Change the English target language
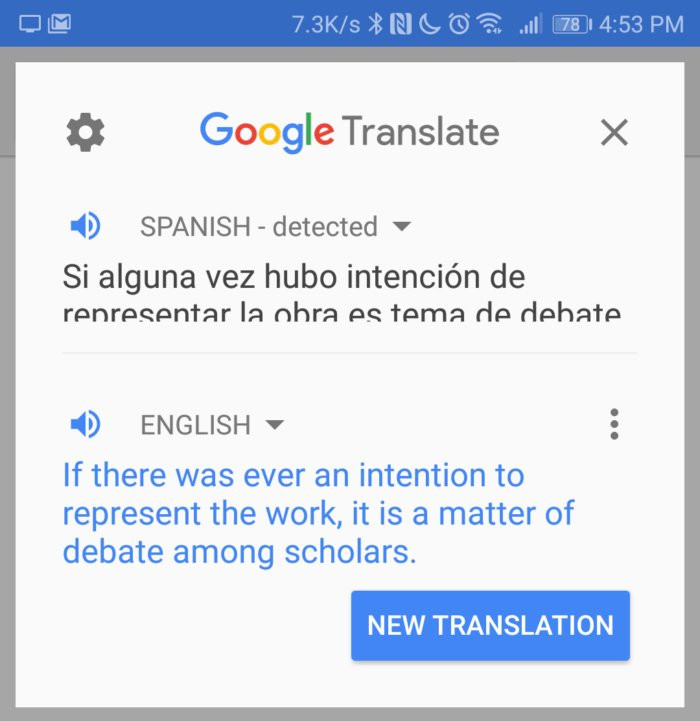 point(212,425)
